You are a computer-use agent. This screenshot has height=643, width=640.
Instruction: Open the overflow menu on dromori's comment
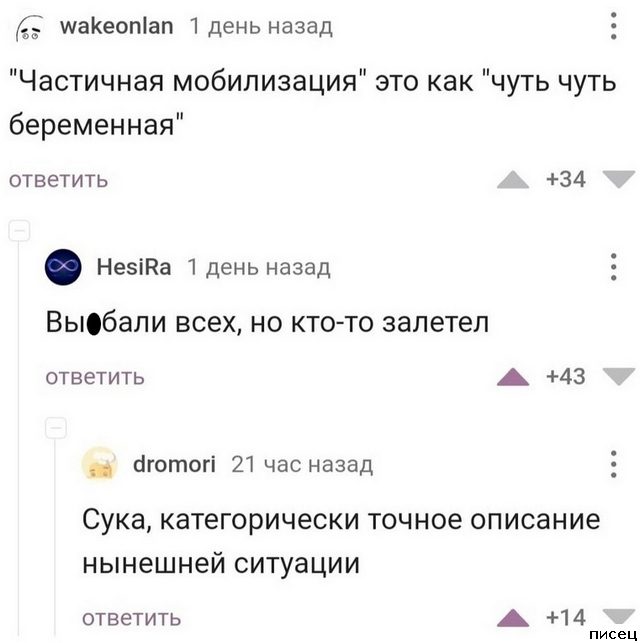pos(613,464)
